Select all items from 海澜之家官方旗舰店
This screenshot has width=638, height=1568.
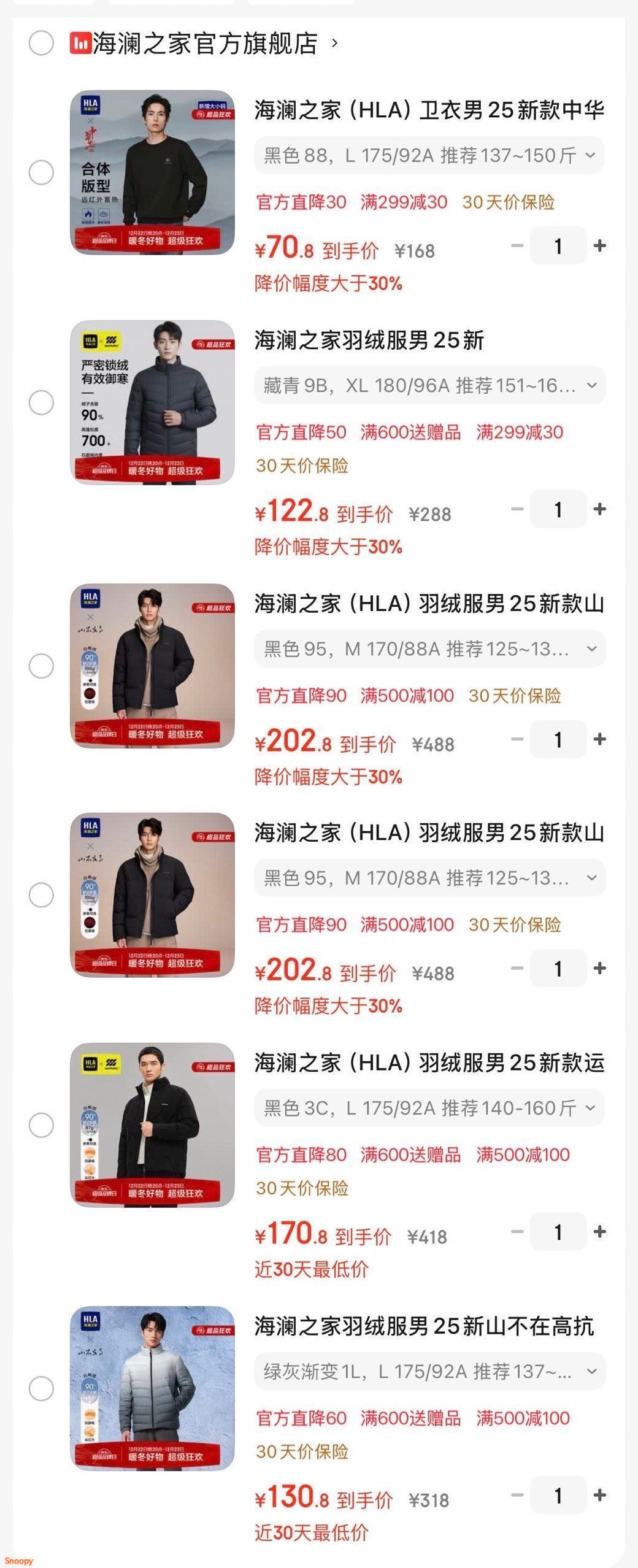(x=41, y=43)
